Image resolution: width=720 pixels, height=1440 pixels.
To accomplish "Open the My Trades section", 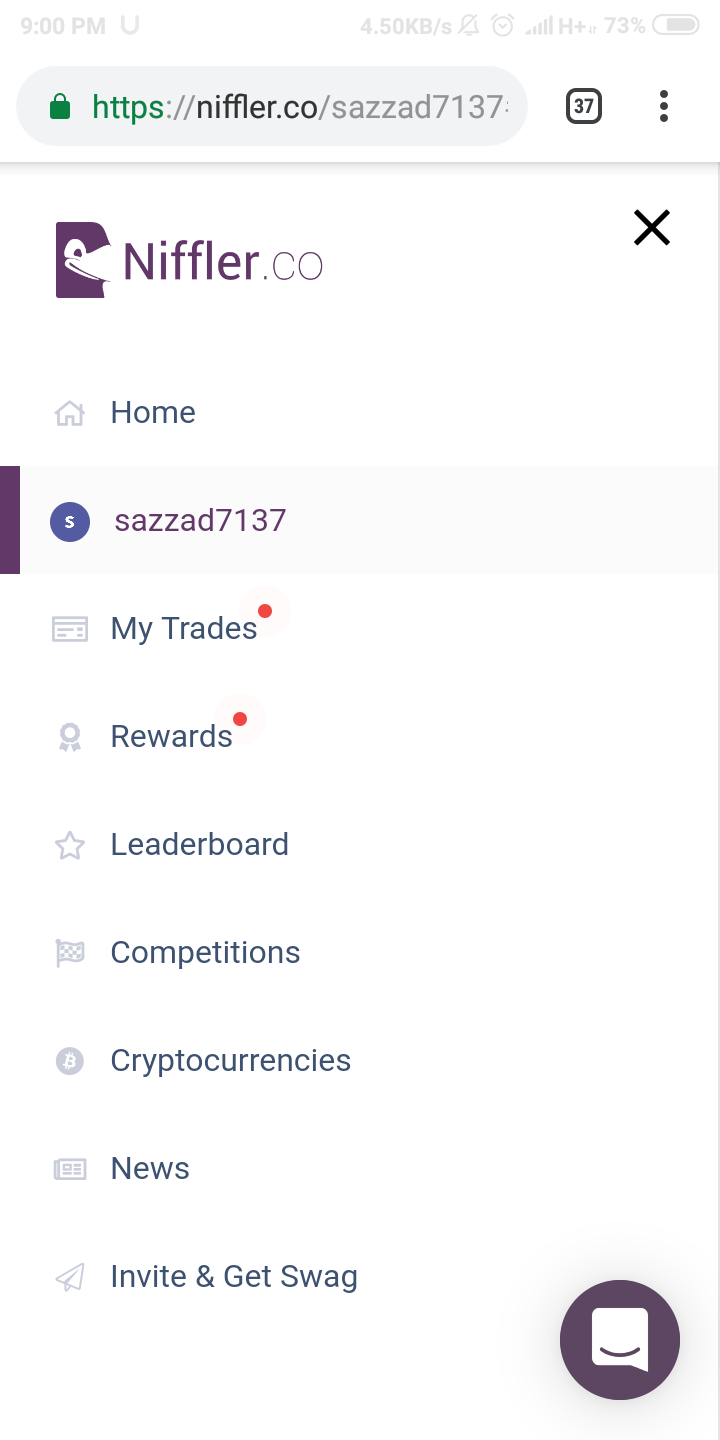I will click(183, 629).
